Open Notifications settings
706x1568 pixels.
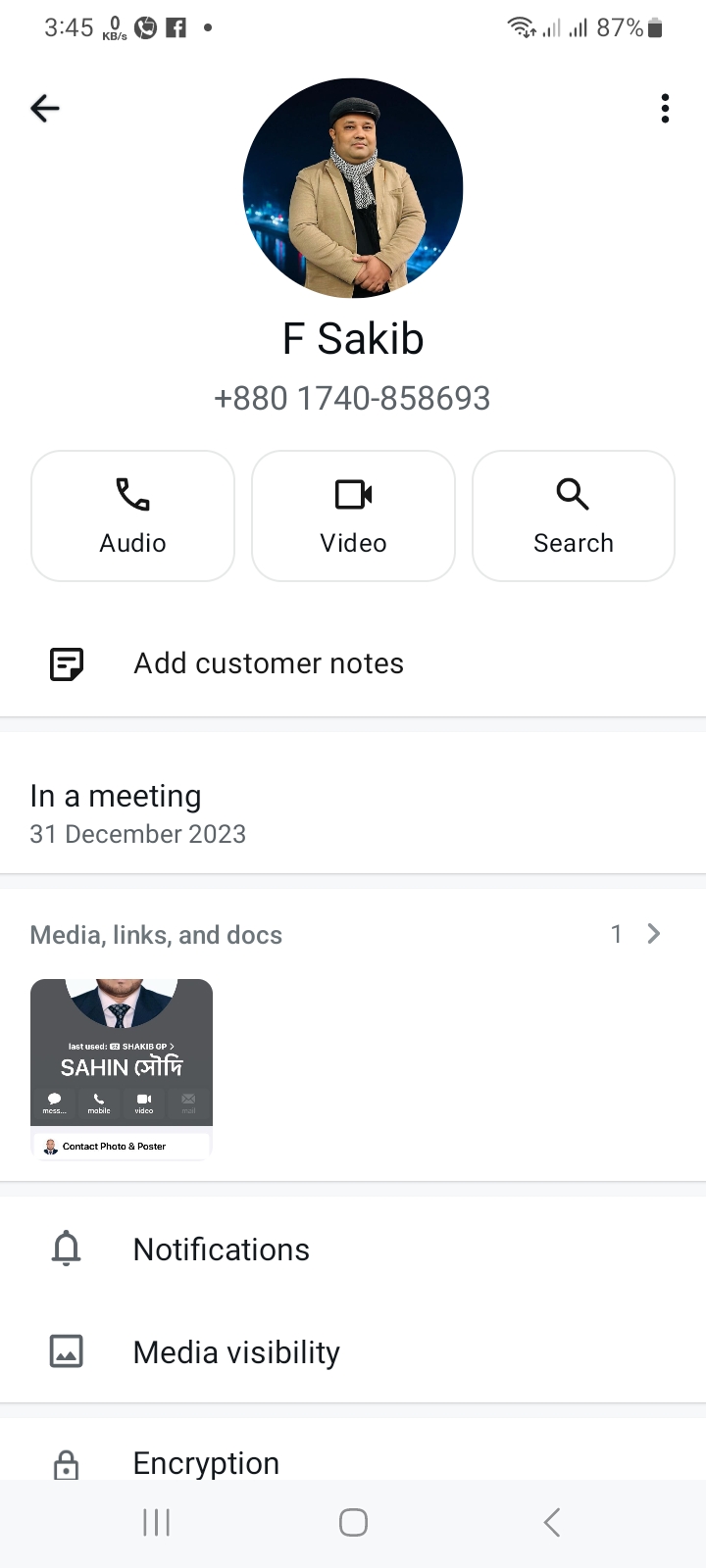(x=353, y=1249)
